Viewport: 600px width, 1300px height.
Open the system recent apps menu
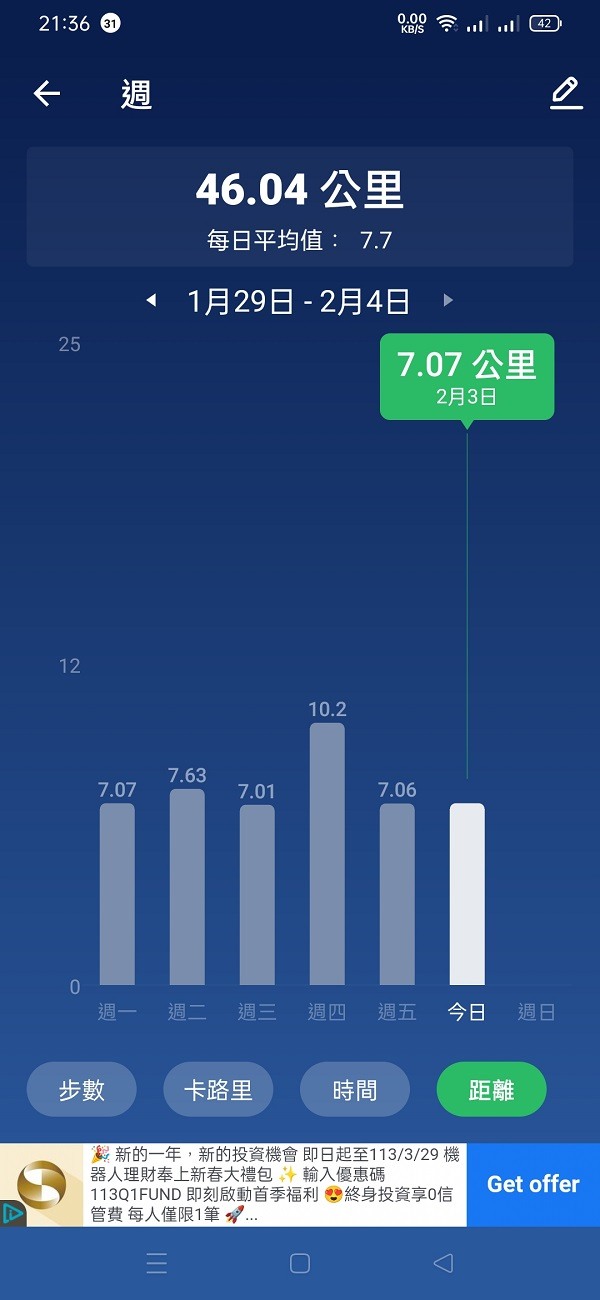coord(157,1263)
